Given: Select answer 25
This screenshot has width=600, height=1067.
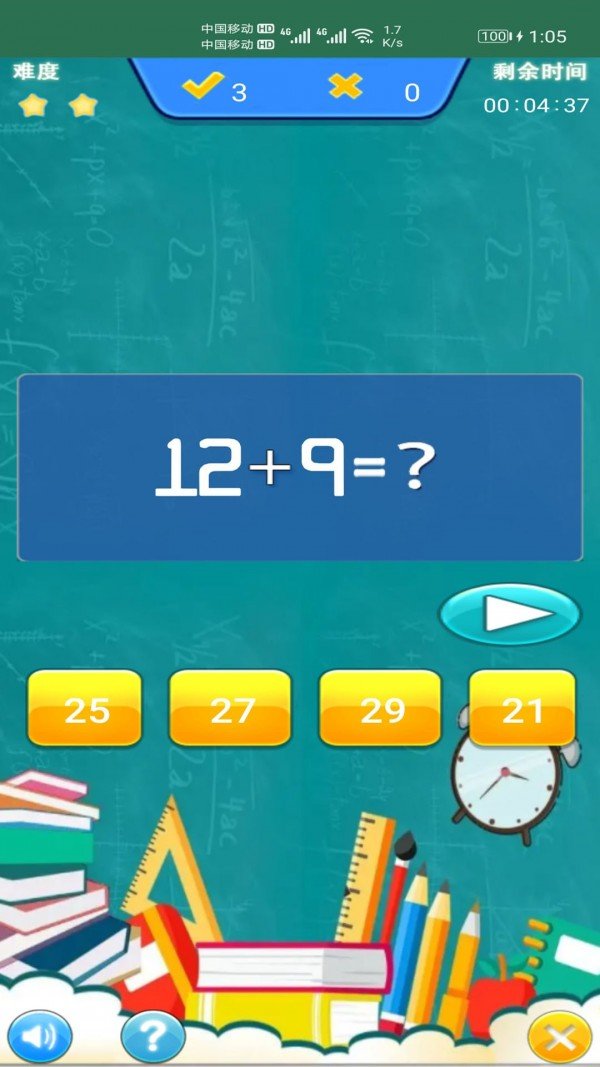Looking at the screenshot, I should click(85, 708).
